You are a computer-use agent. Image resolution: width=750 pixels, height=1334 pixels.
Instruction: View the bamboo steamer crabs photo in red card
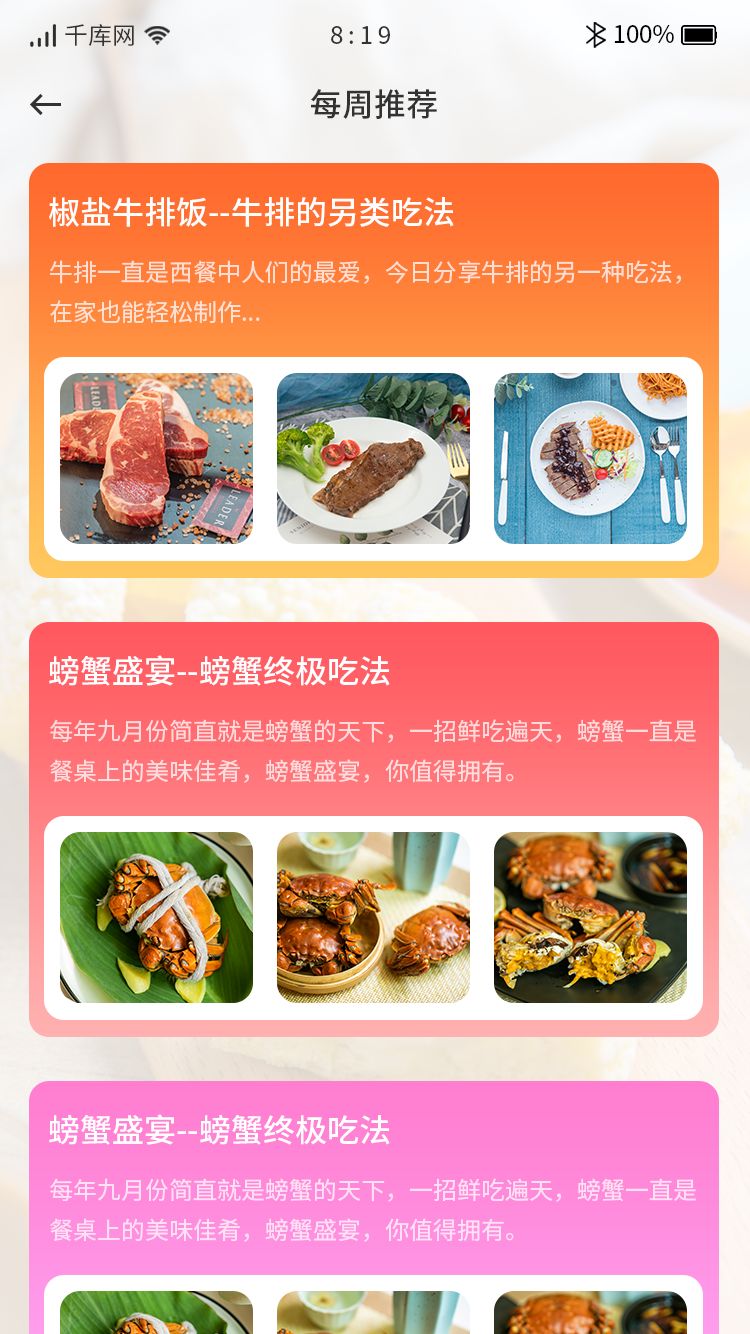pyautogui.click(x=373, y=917)
